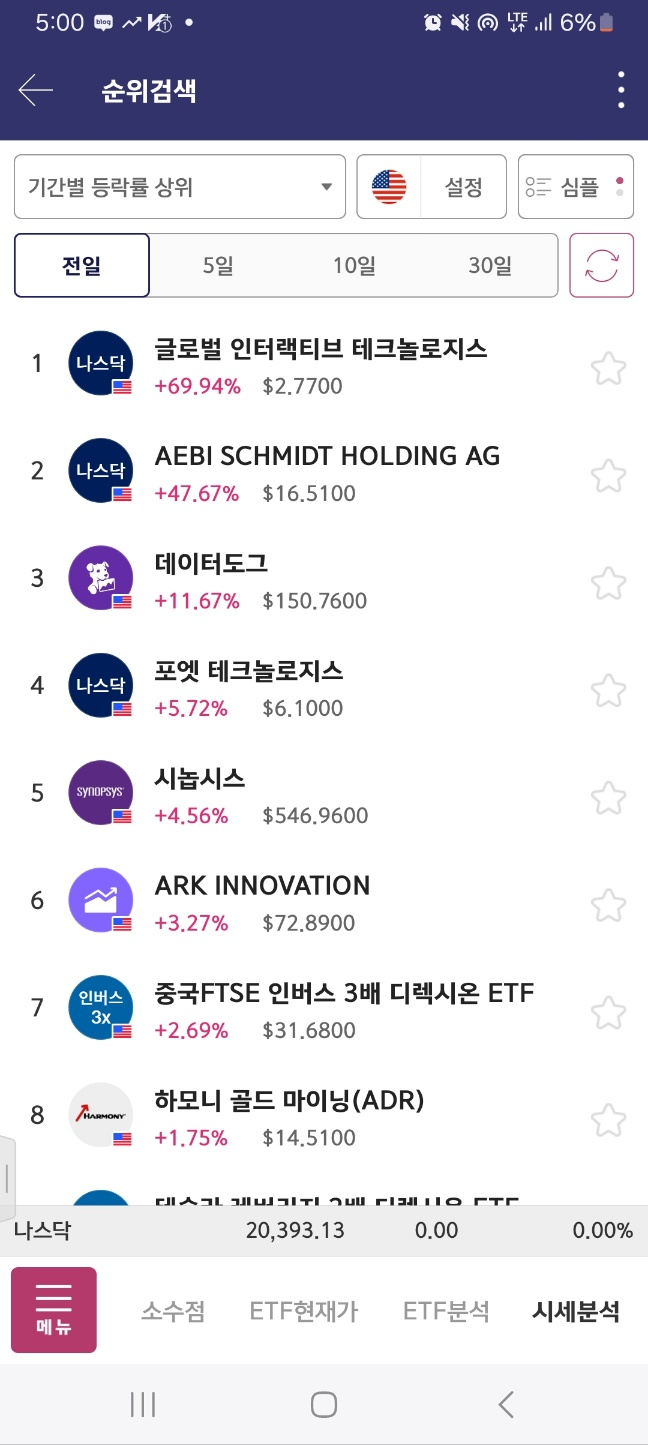The image size is (648, 1445).
Task: Add 하모니 골드 마이닝(ADR) to favorites
Action: click(608, 1120)
